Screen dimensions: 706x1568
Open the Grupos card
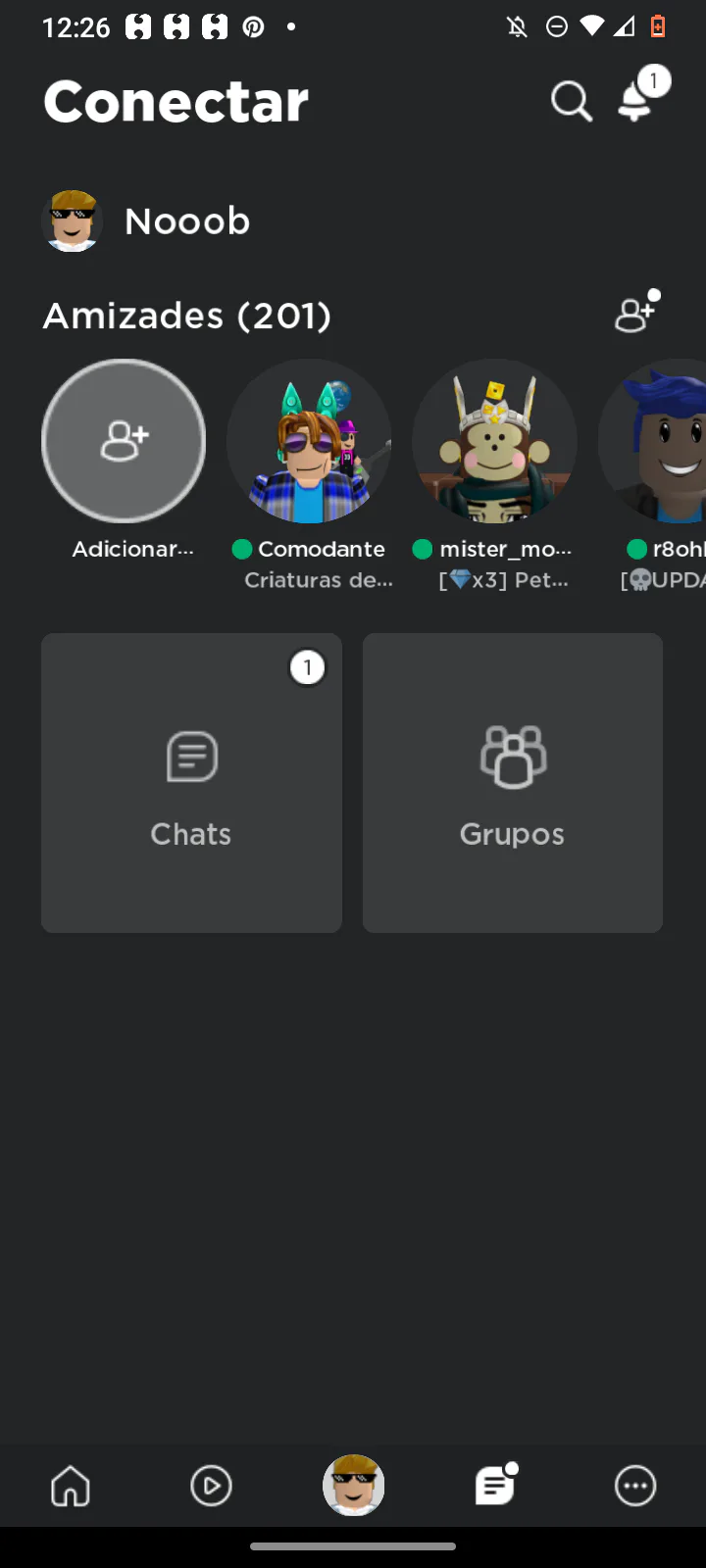513,782
